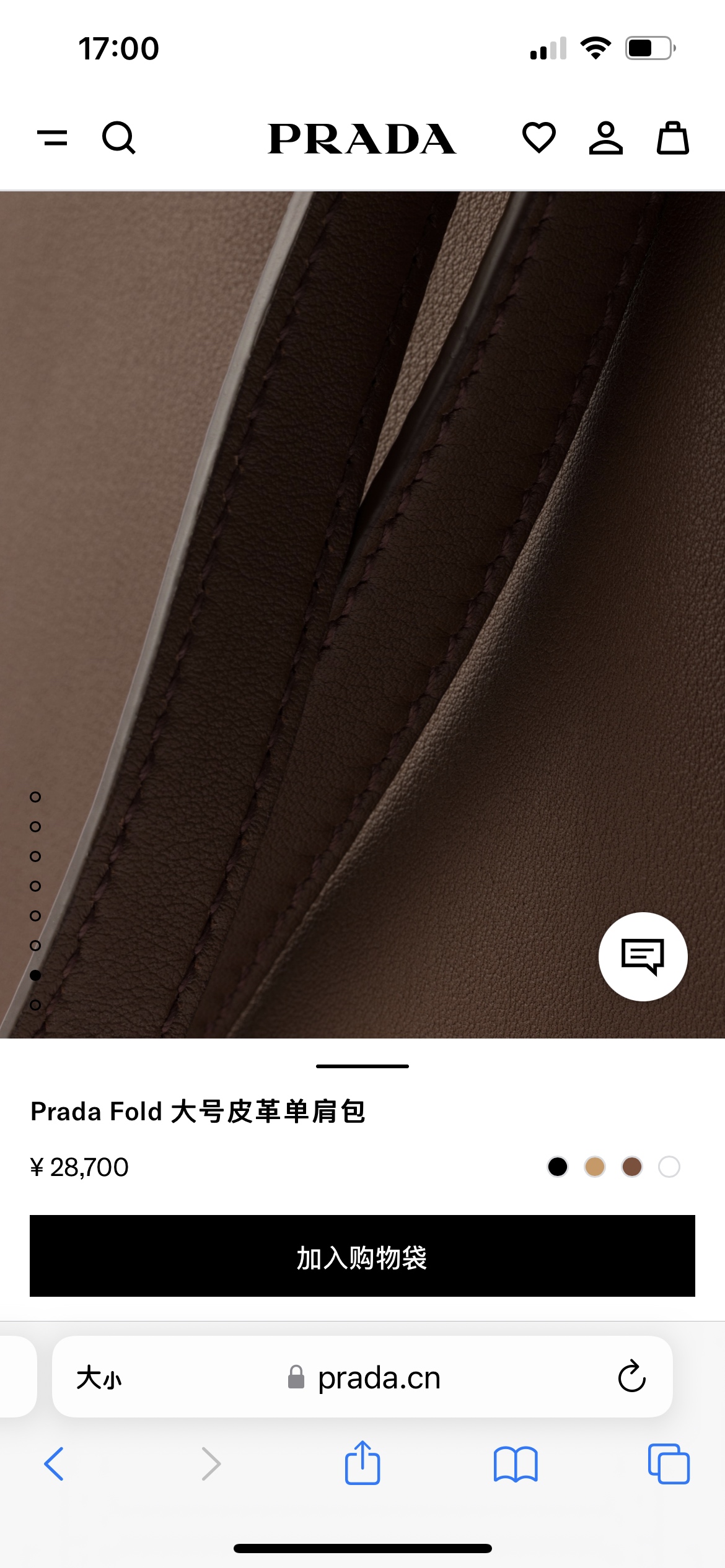Open Safari bookmarks
This screenshot has width=725, height=1568.
coord(516,1465)
